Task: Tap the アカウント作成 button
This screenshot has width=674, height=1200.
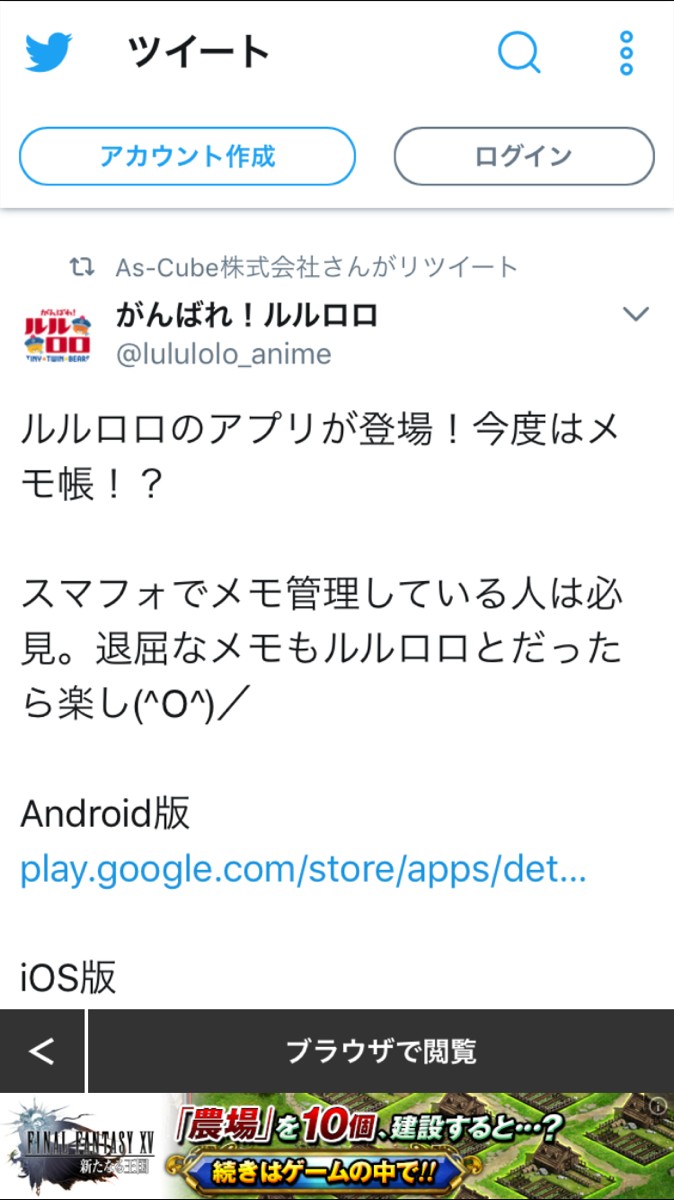Action: point(187,156)
